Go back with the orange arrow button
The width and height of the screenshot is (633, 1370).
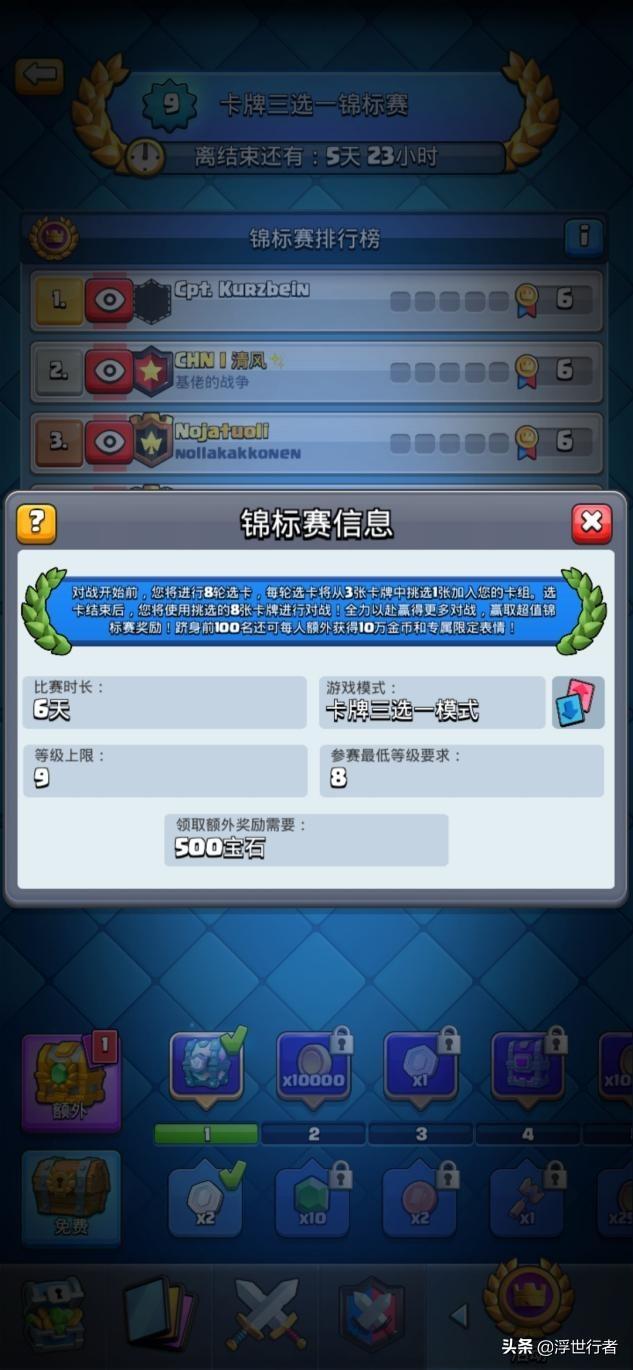pyautogui.click(x=39, y=76)
